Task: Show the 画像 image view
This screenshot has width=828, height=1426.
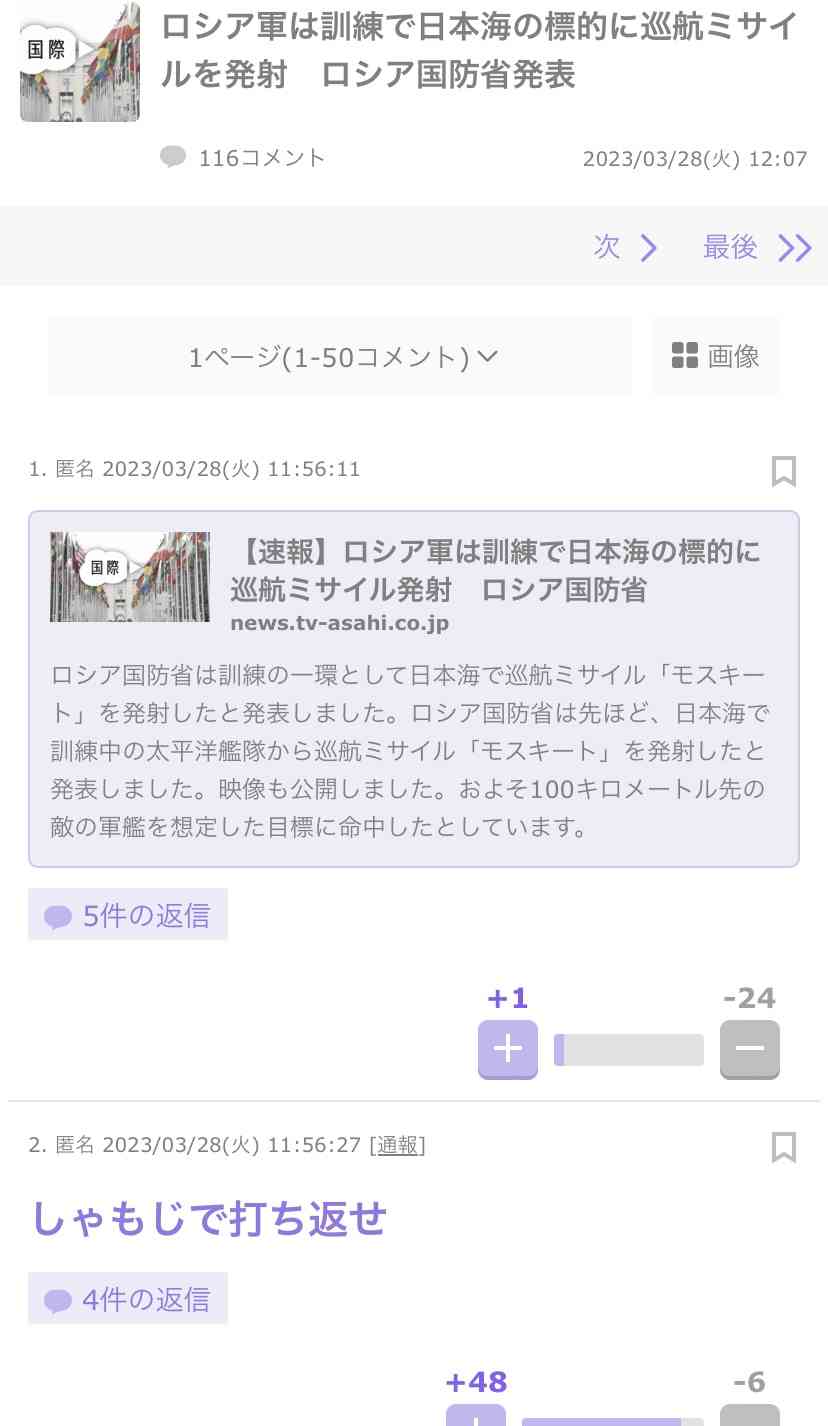Action: 716,356
